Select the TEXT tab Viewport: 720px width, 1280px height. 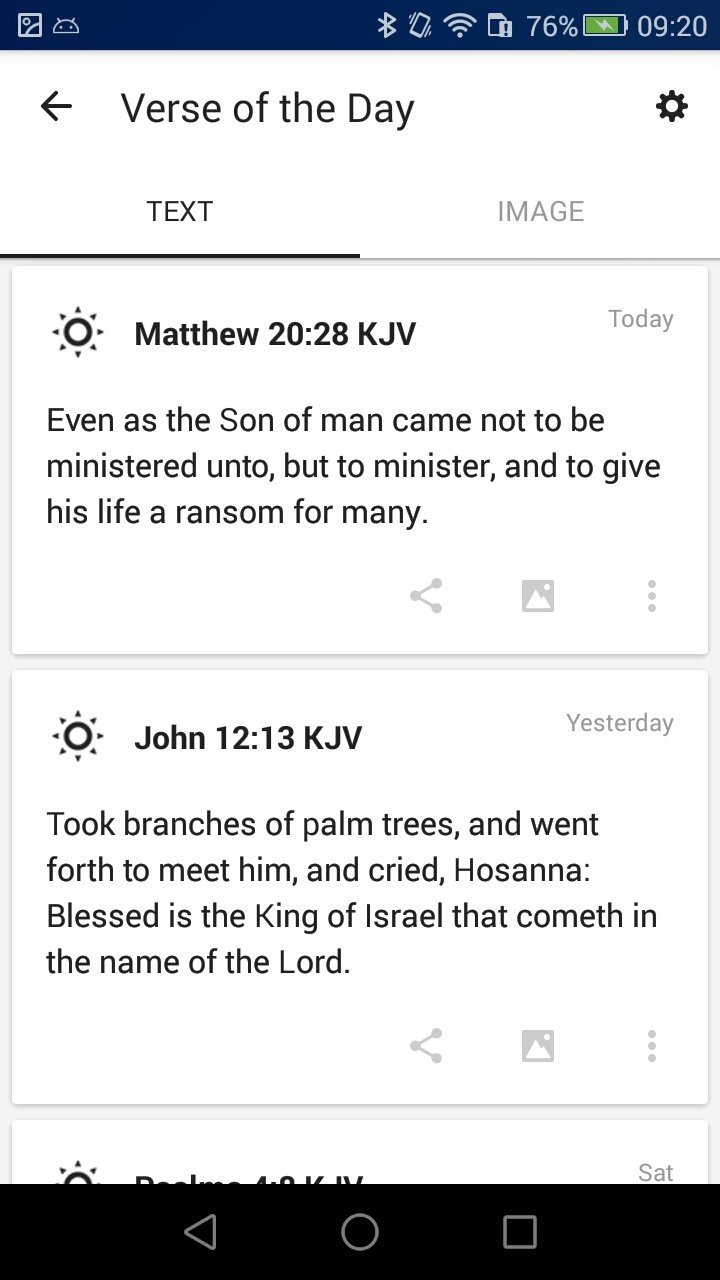180,211
